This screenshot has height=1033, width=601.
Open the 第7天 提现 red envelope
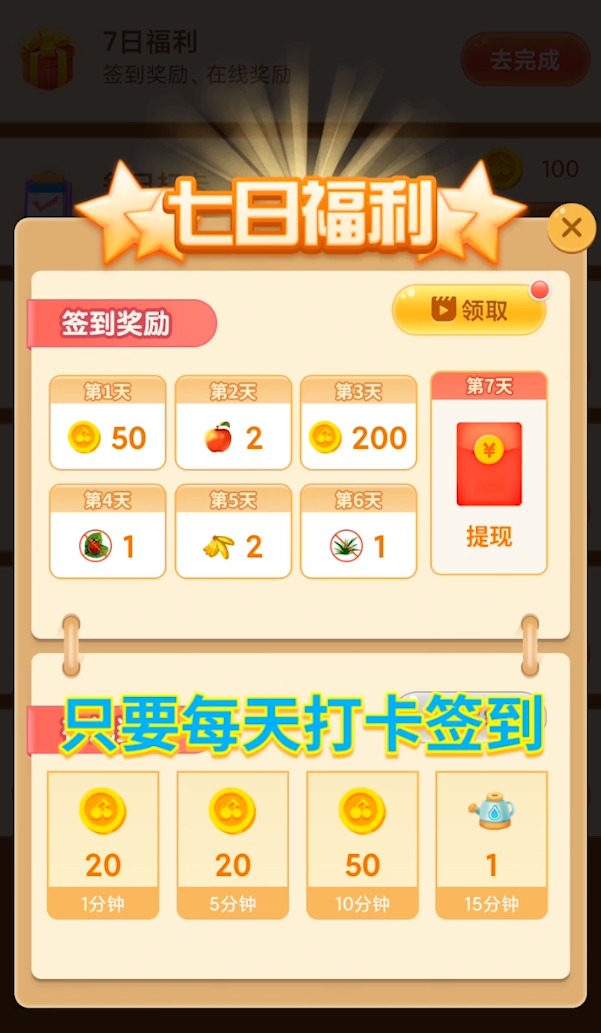489,474
